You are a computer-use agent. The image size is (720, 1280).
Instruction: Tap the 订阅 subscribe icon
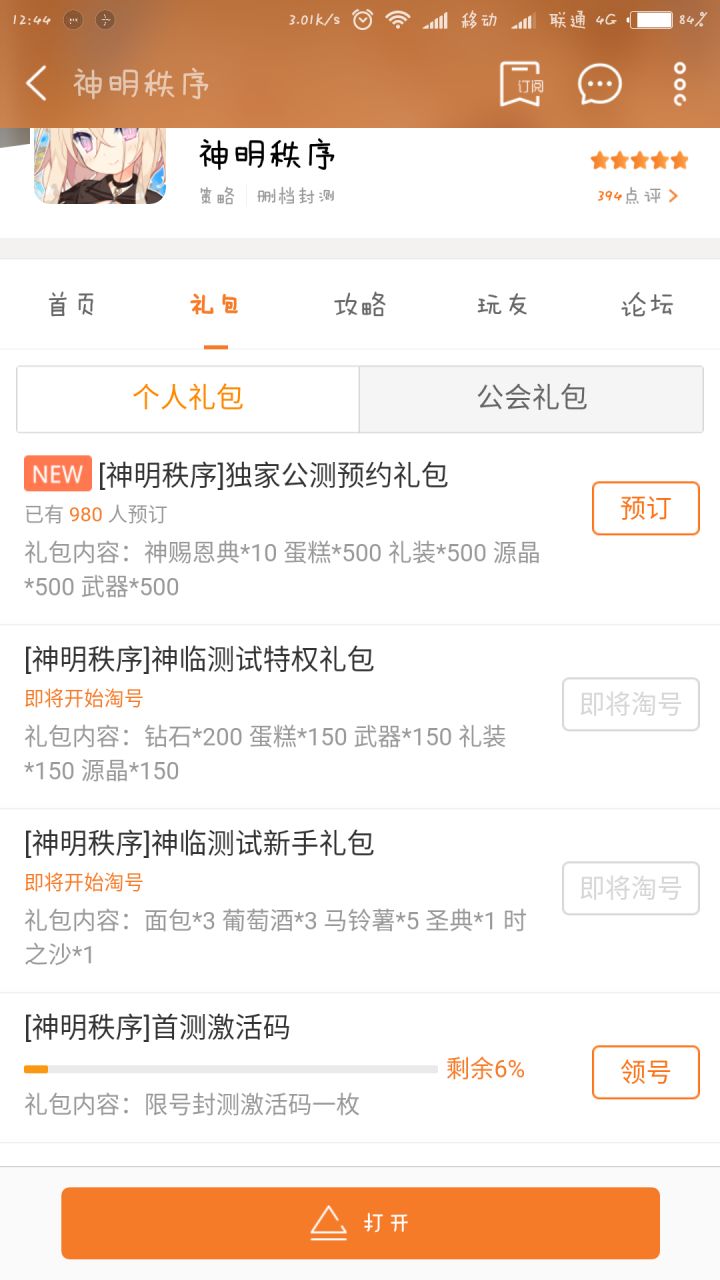point(527,83)
